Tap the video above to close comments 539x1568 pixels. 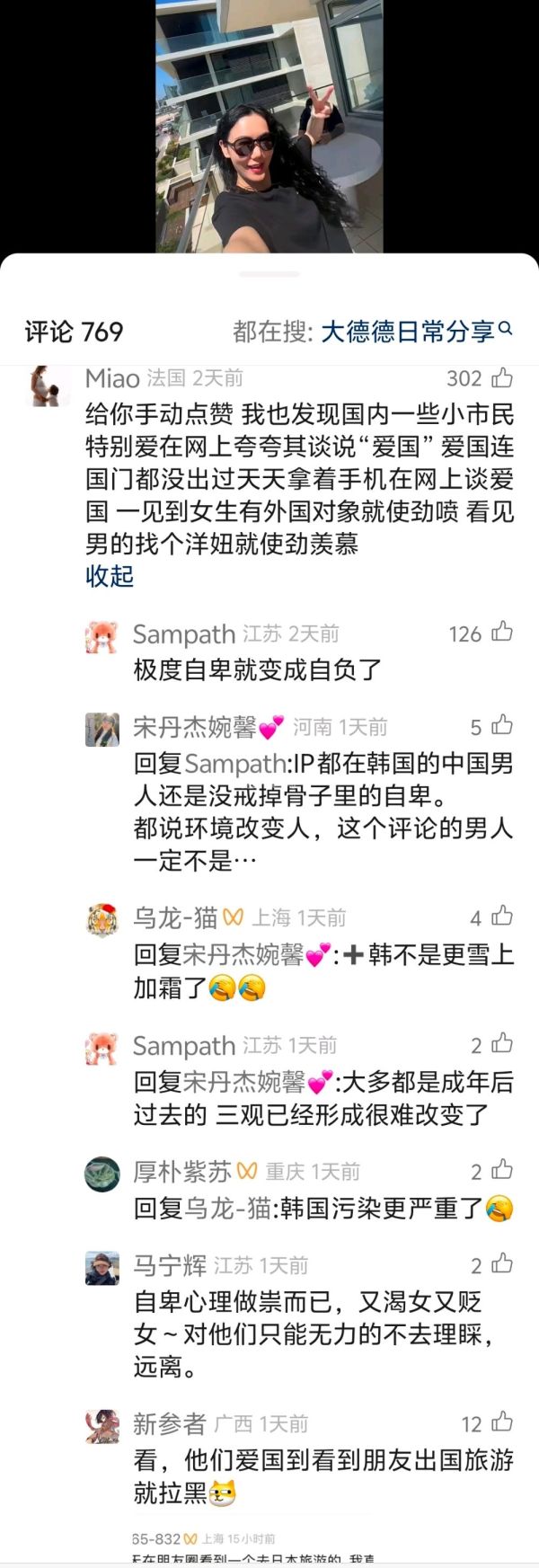[x=269, y=126]
